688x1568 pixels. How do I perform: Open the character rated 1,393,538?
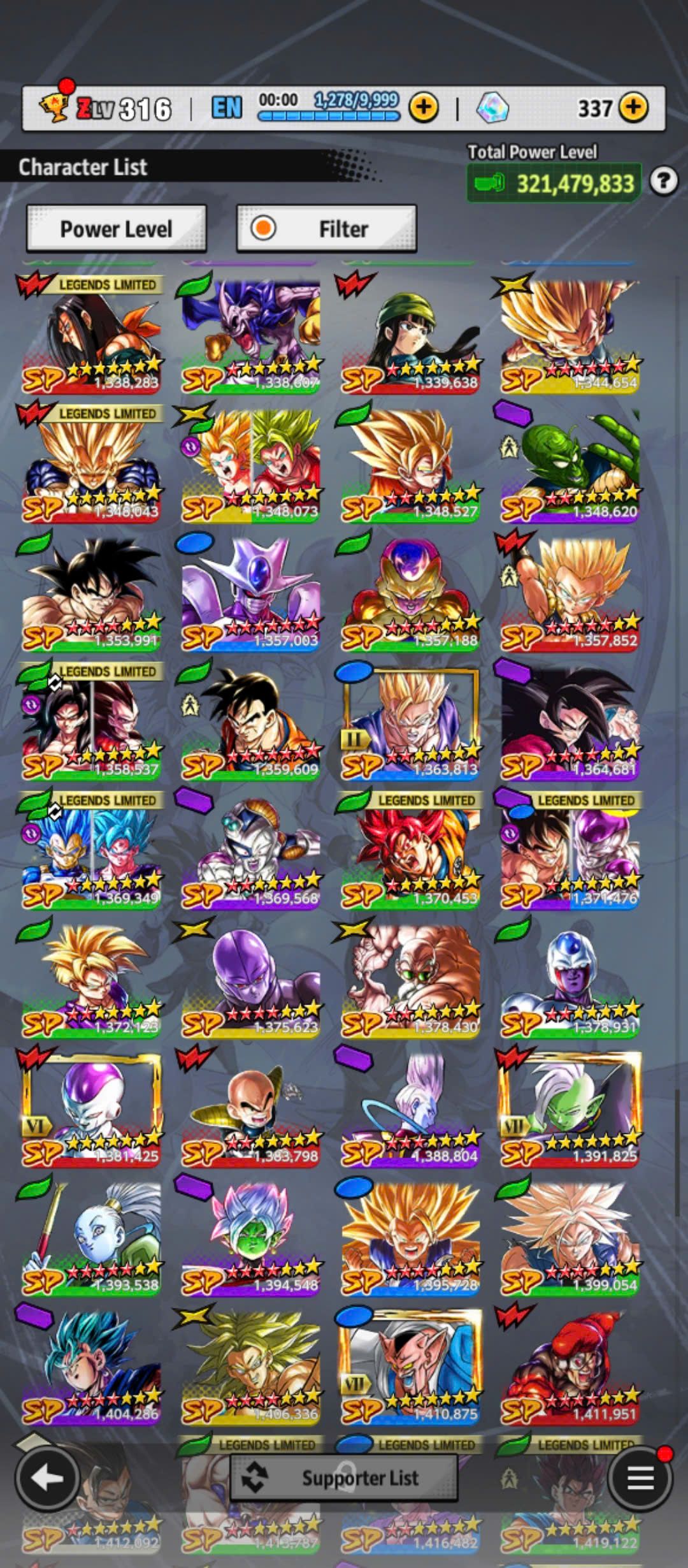91,1238
